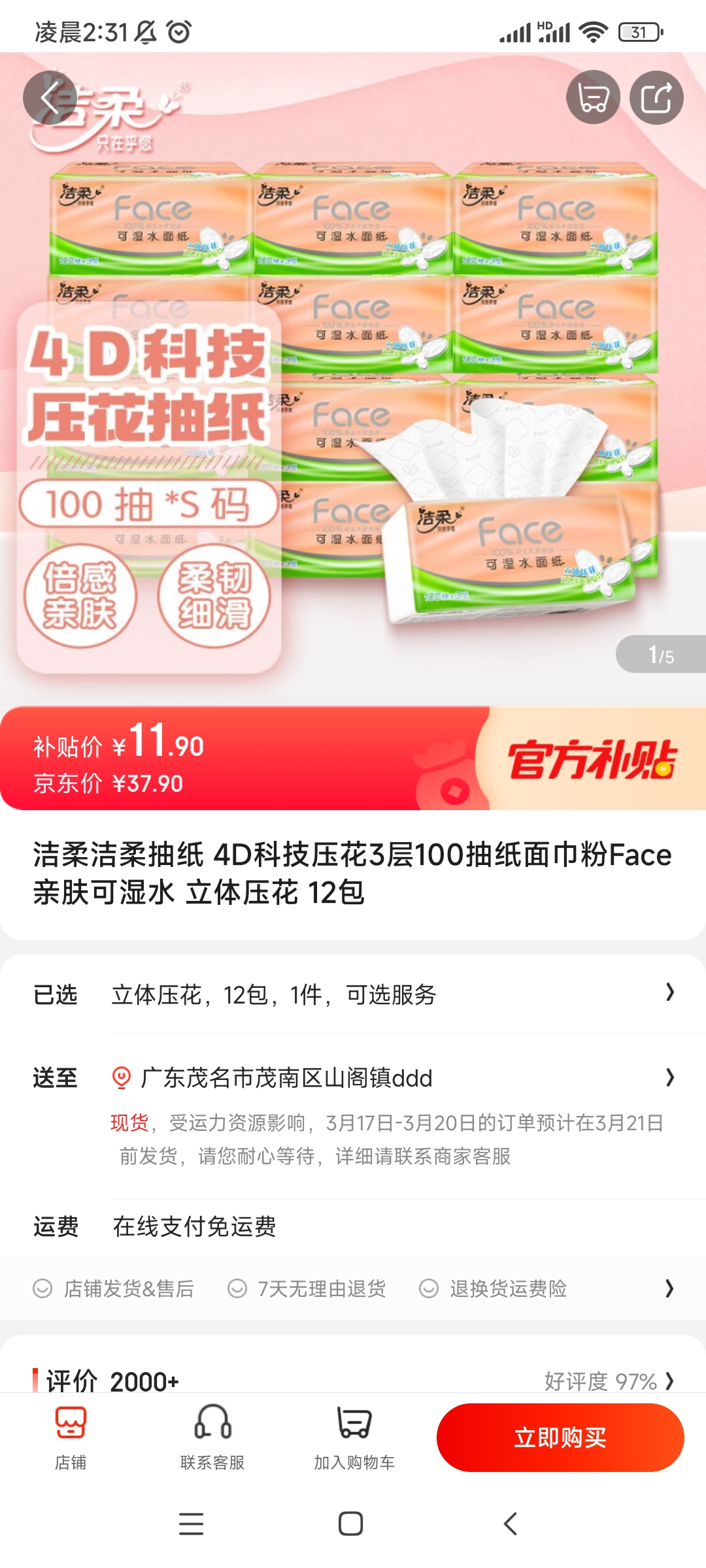706x1568 pixels.
Task: Contact customer service 联系客服
Action: (212, 1437)
